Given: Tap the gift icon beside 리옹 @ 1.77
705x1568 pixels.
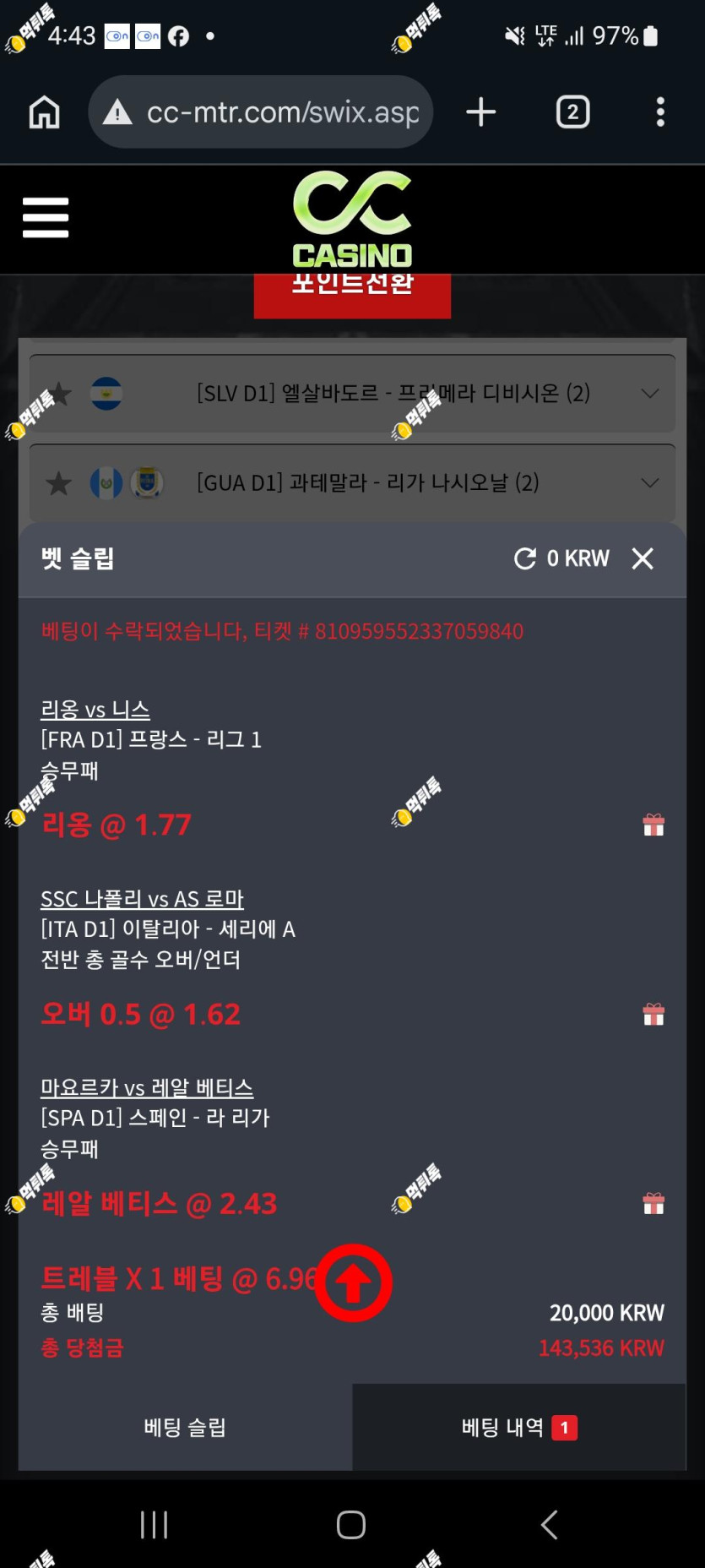Looking at the screenshot, I should tap(653, 825).
